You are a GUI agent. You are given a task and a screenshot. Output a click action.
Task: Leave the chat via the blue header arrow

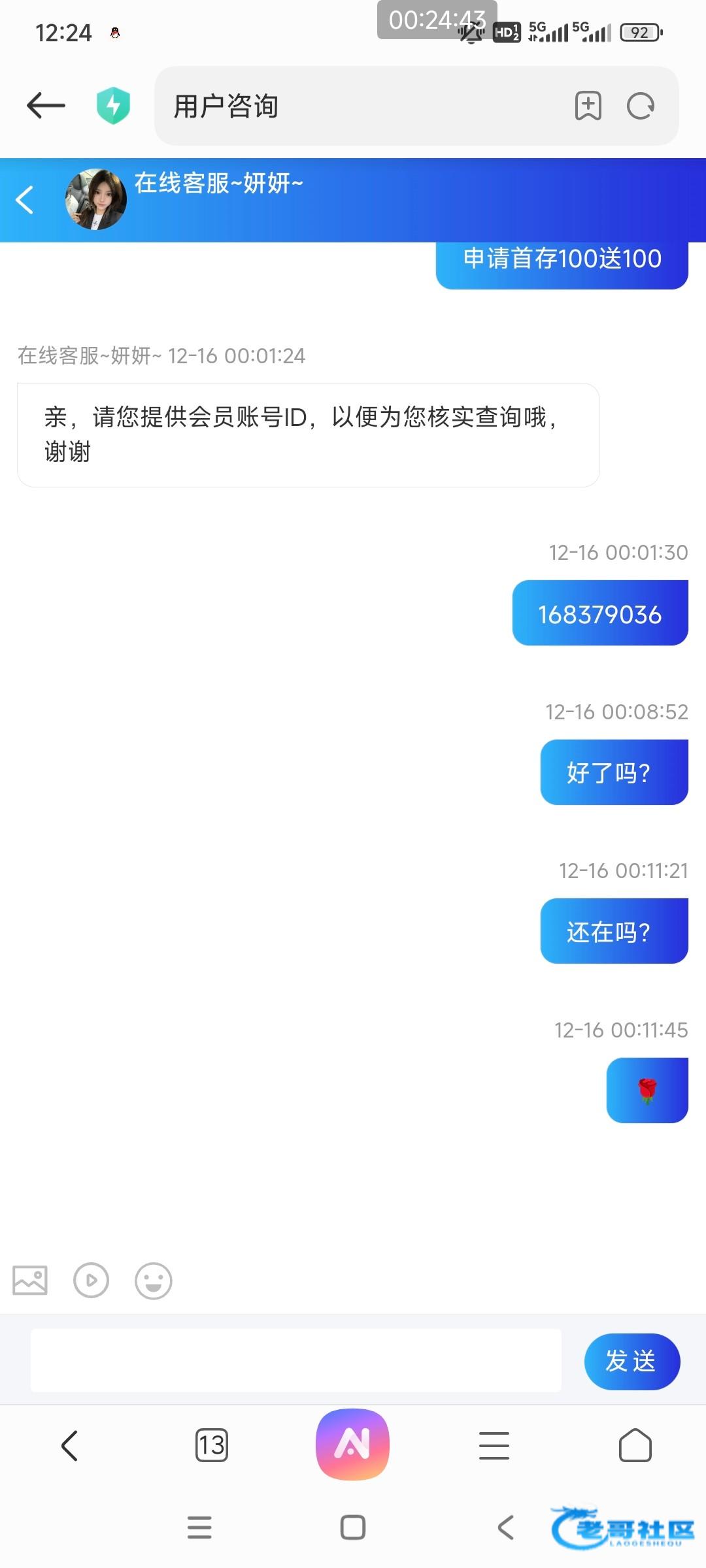(x=25, y=200)
